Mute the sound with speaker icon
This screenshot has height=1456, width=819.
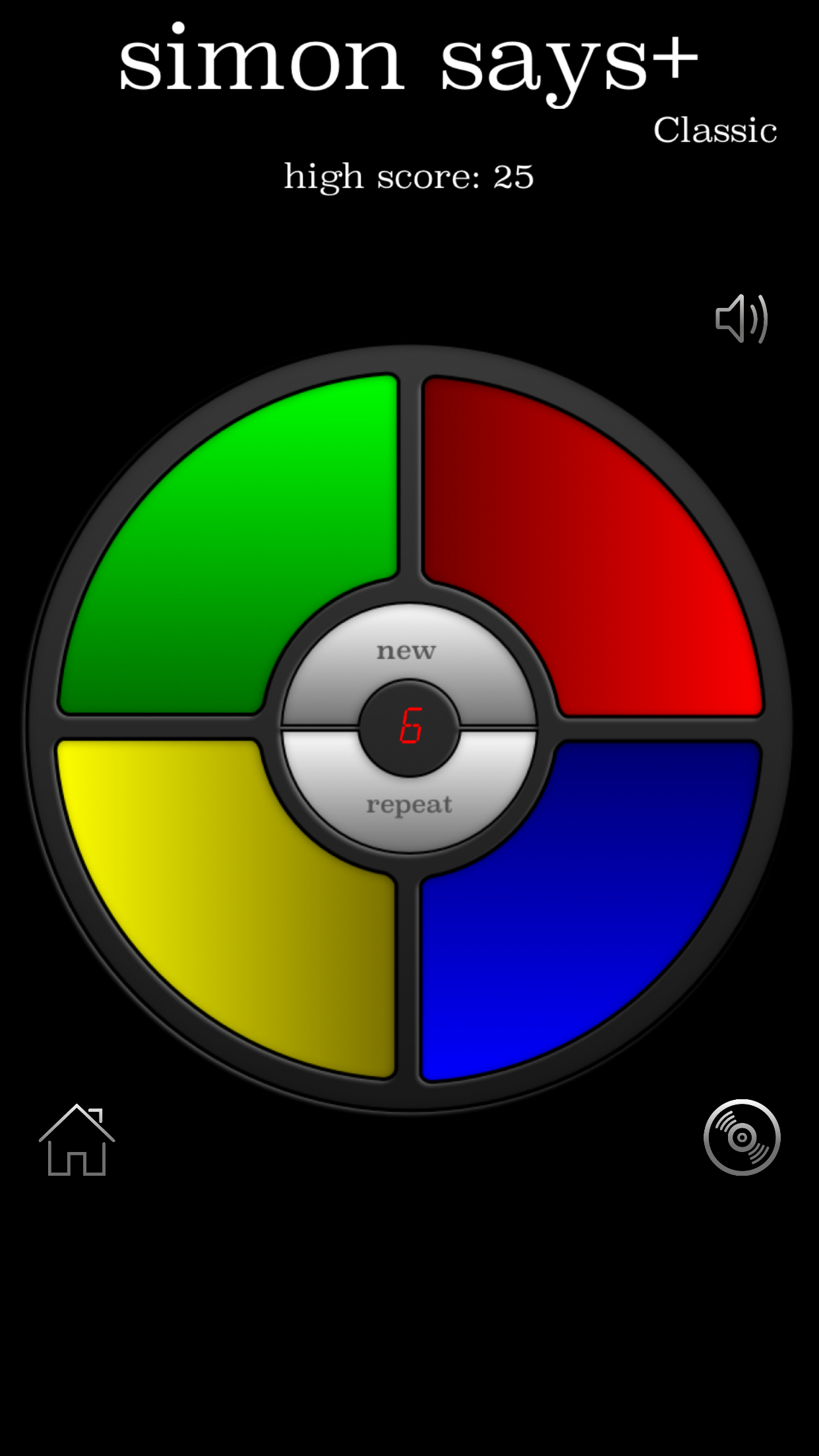tap(742, 318)
